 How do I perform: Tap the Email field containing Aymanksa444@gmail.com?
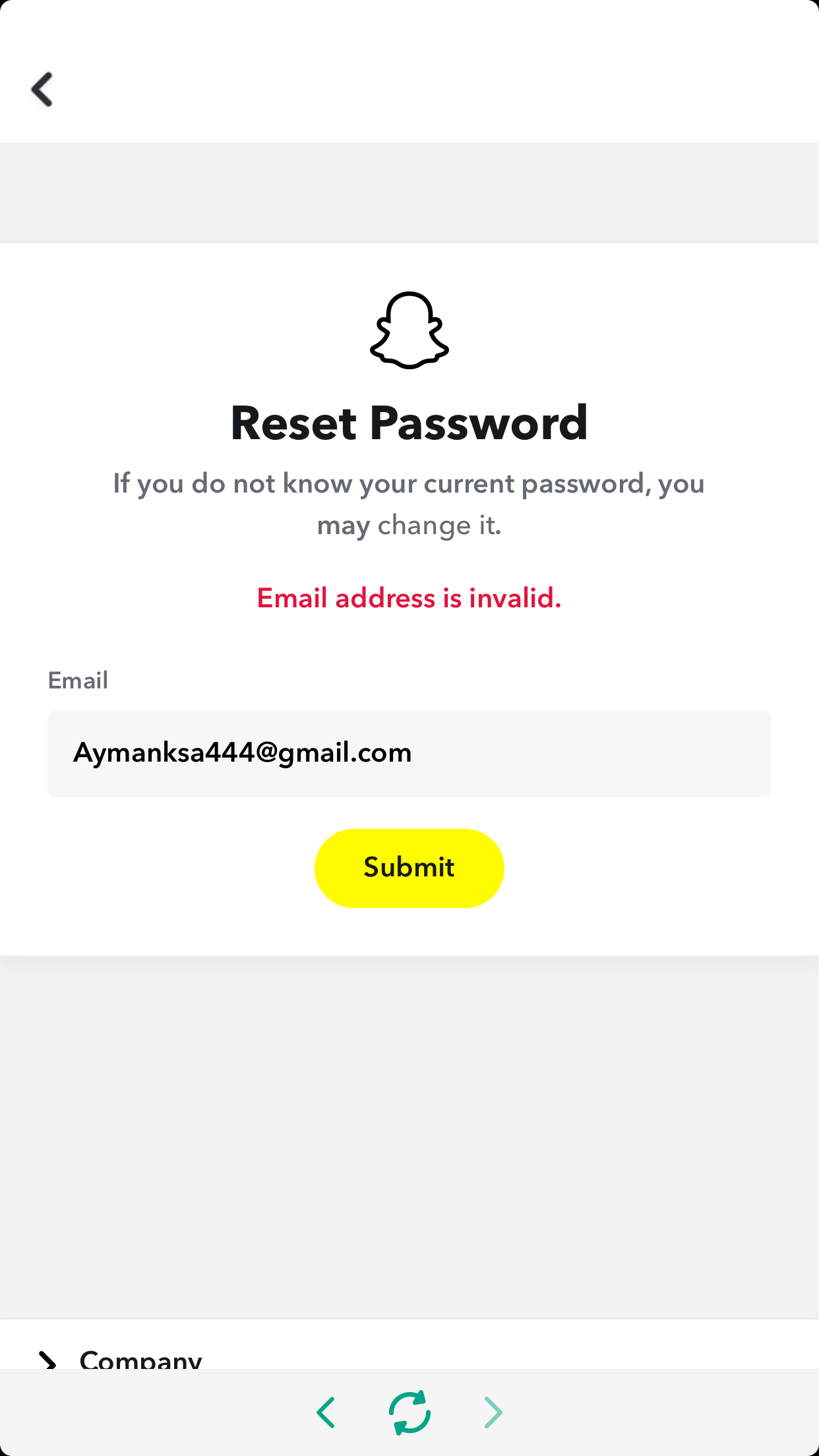coord(409,753)
